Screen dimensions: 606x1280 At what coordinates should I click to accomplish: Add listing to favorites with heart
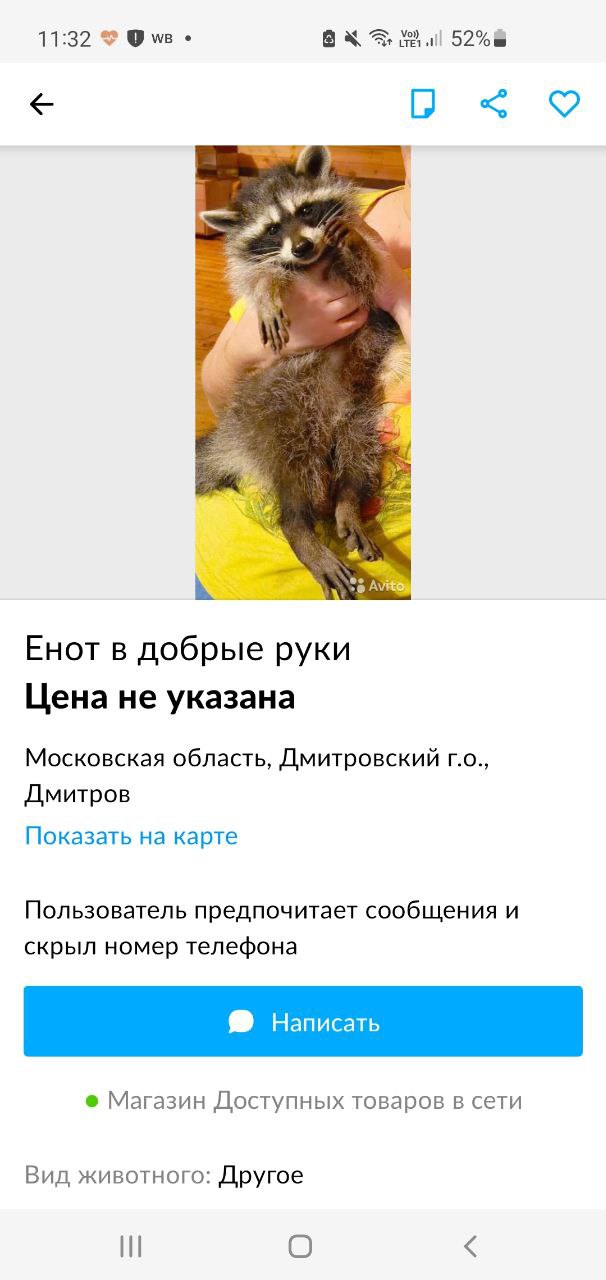[x=564, y=104]
